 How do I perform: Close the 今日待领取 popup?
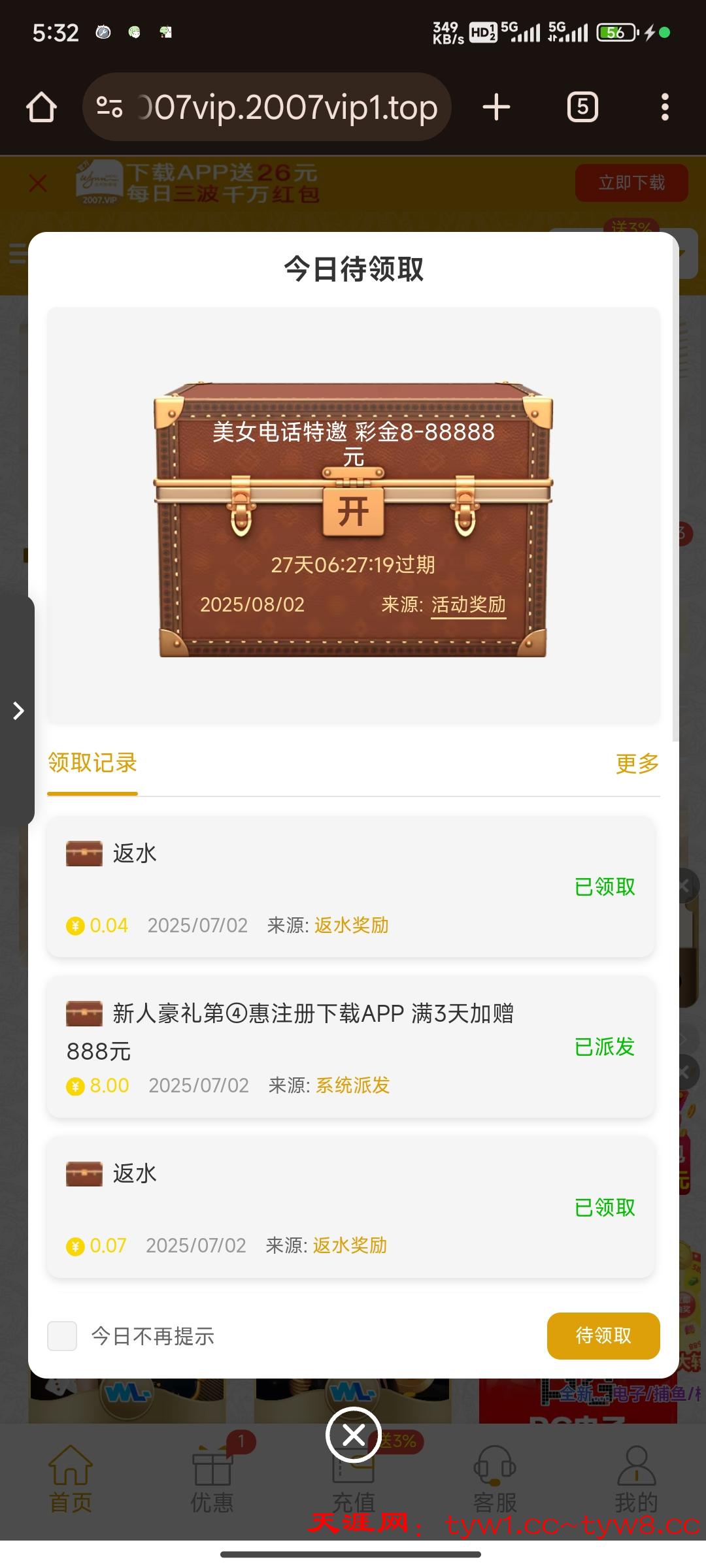click(353, 1435)
